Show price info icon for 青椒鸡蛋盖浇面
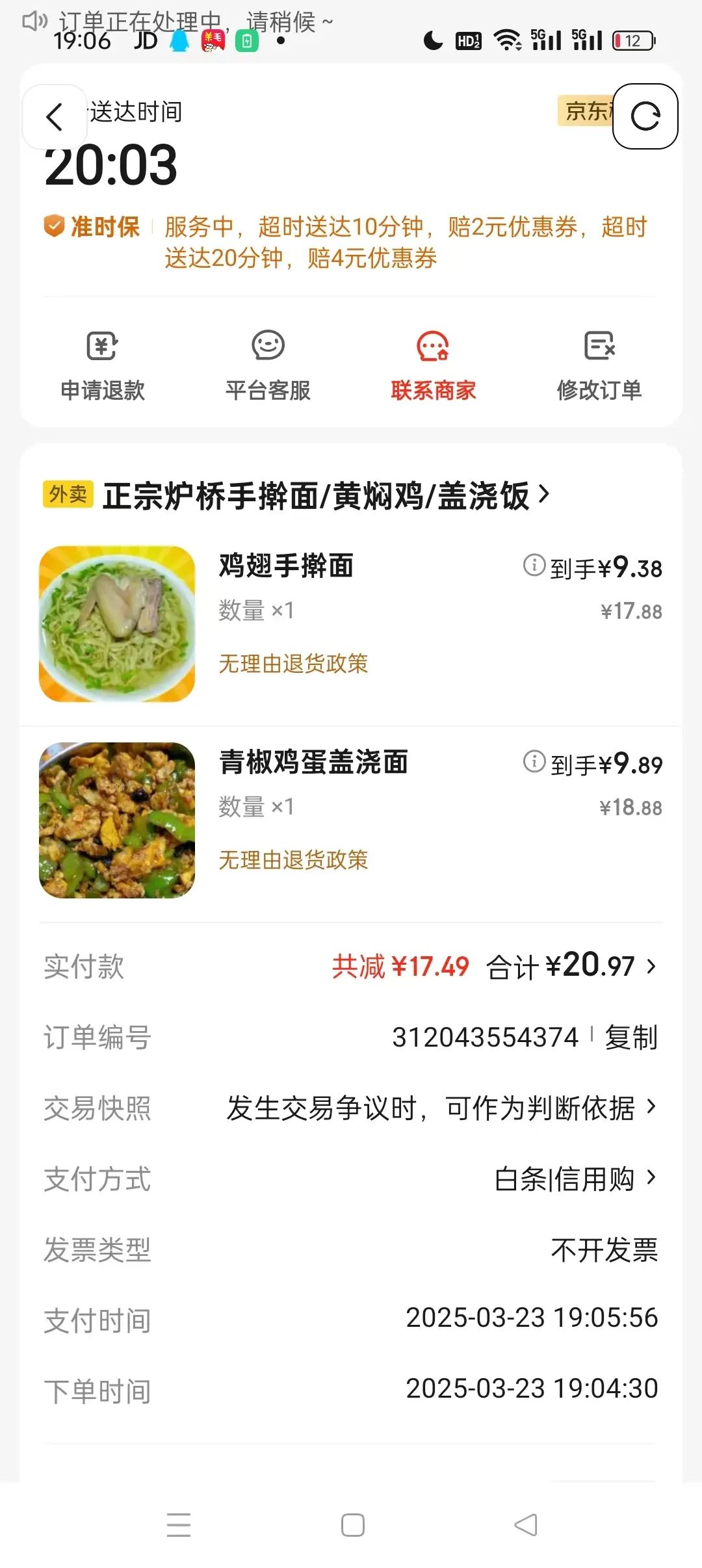Viewport: 702px width, 1568px height. [x=534, y=761]
